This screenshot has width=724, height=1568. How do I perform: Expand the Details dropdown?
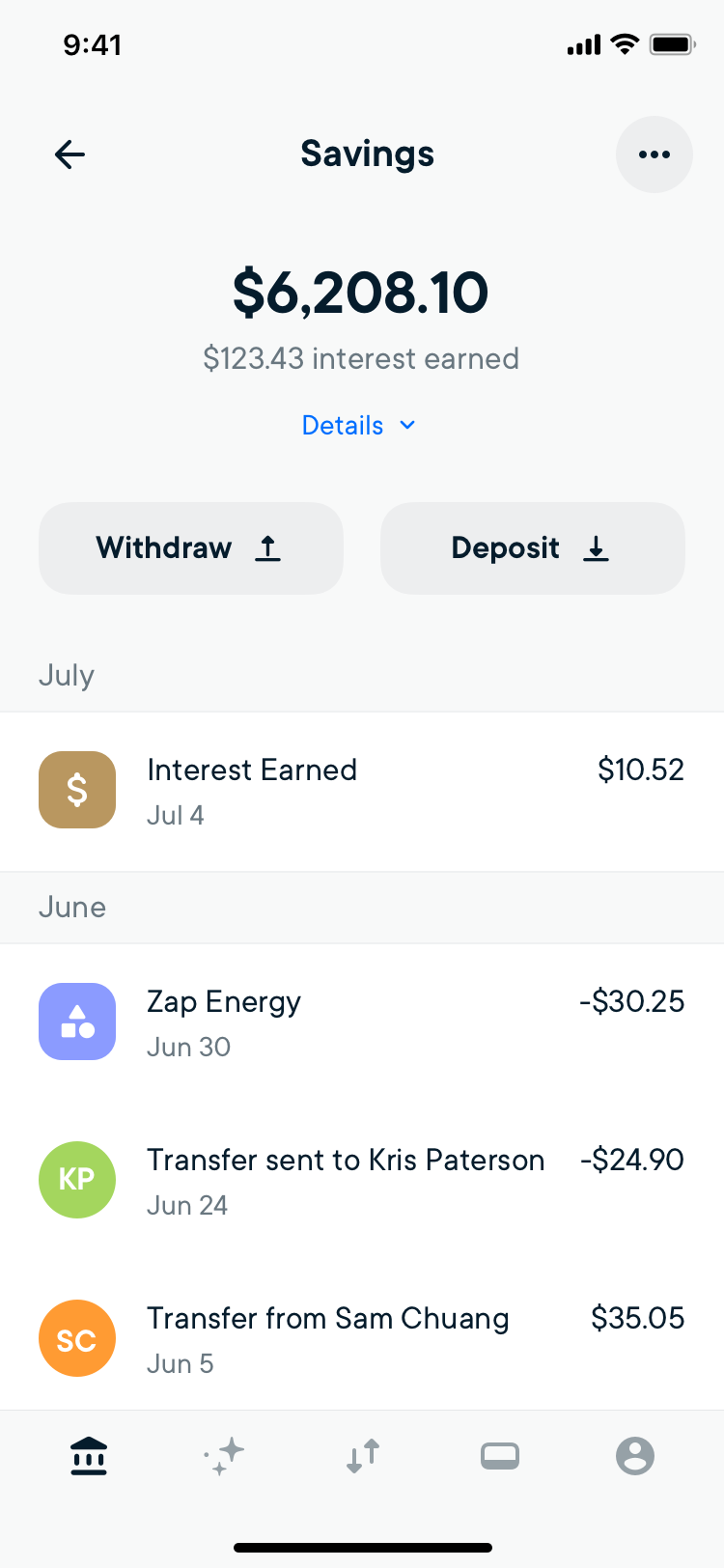coord(359,426)
